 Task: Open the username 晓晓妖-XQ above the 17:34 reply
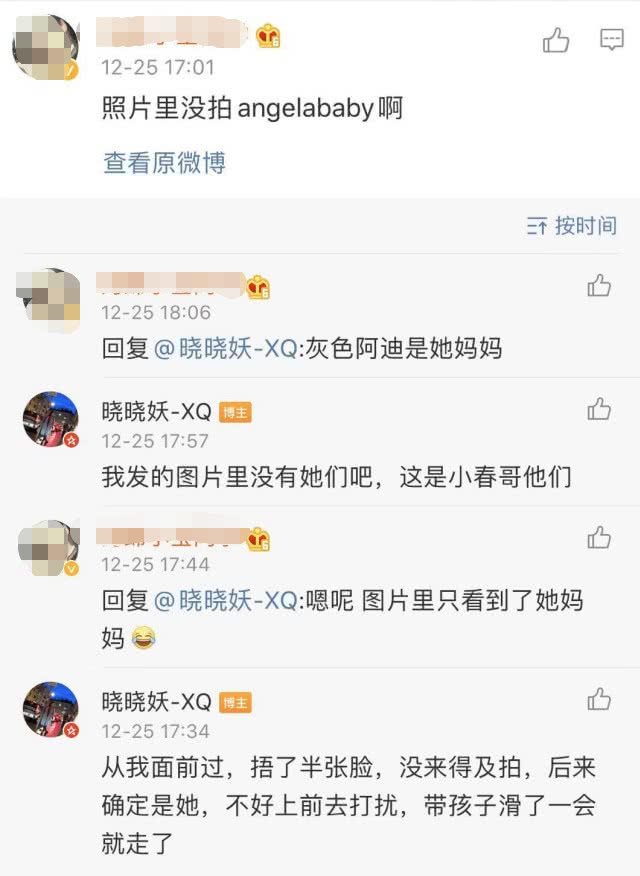click(156, 701)
